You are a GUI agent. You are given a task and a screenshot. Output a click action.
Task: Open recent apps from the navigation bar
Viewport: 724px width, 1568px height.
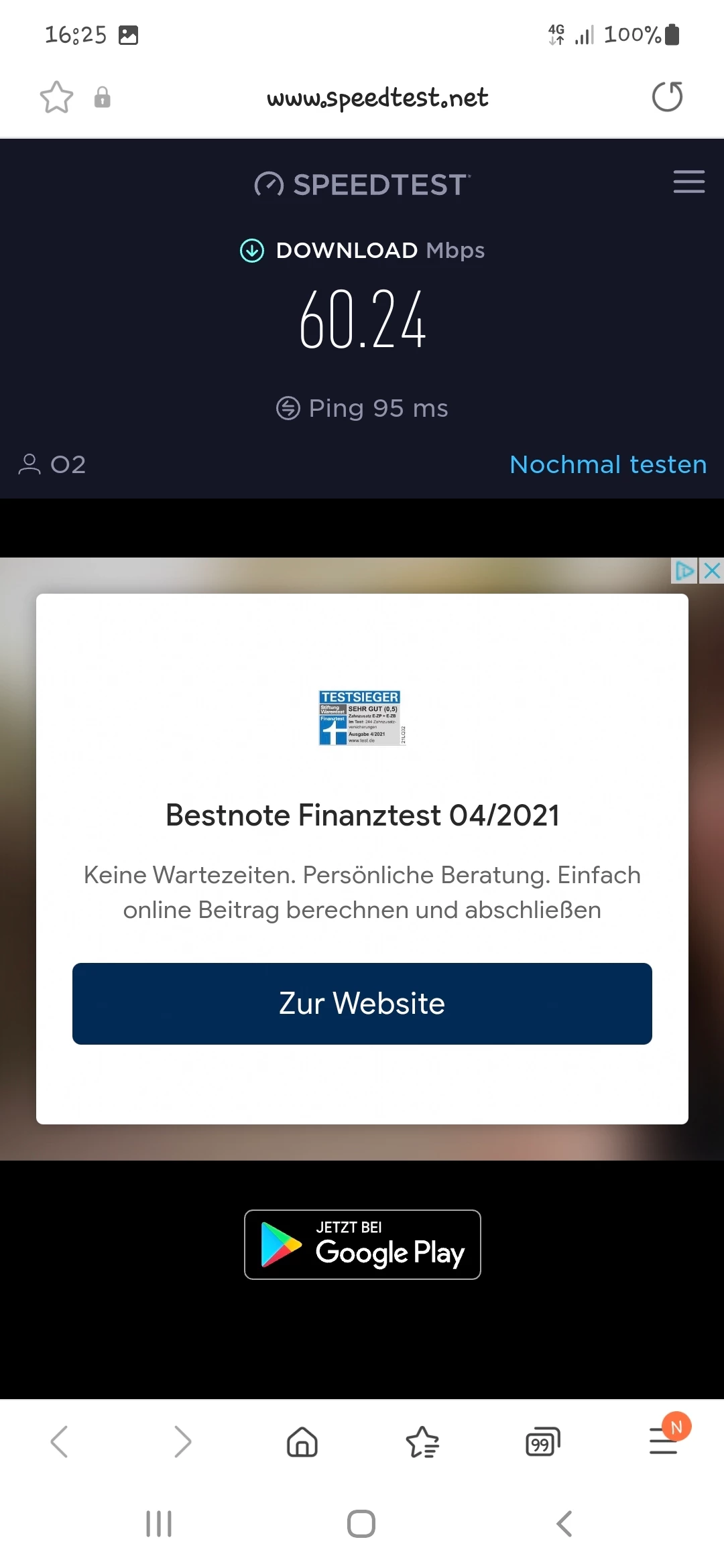tap(159, 1524)
